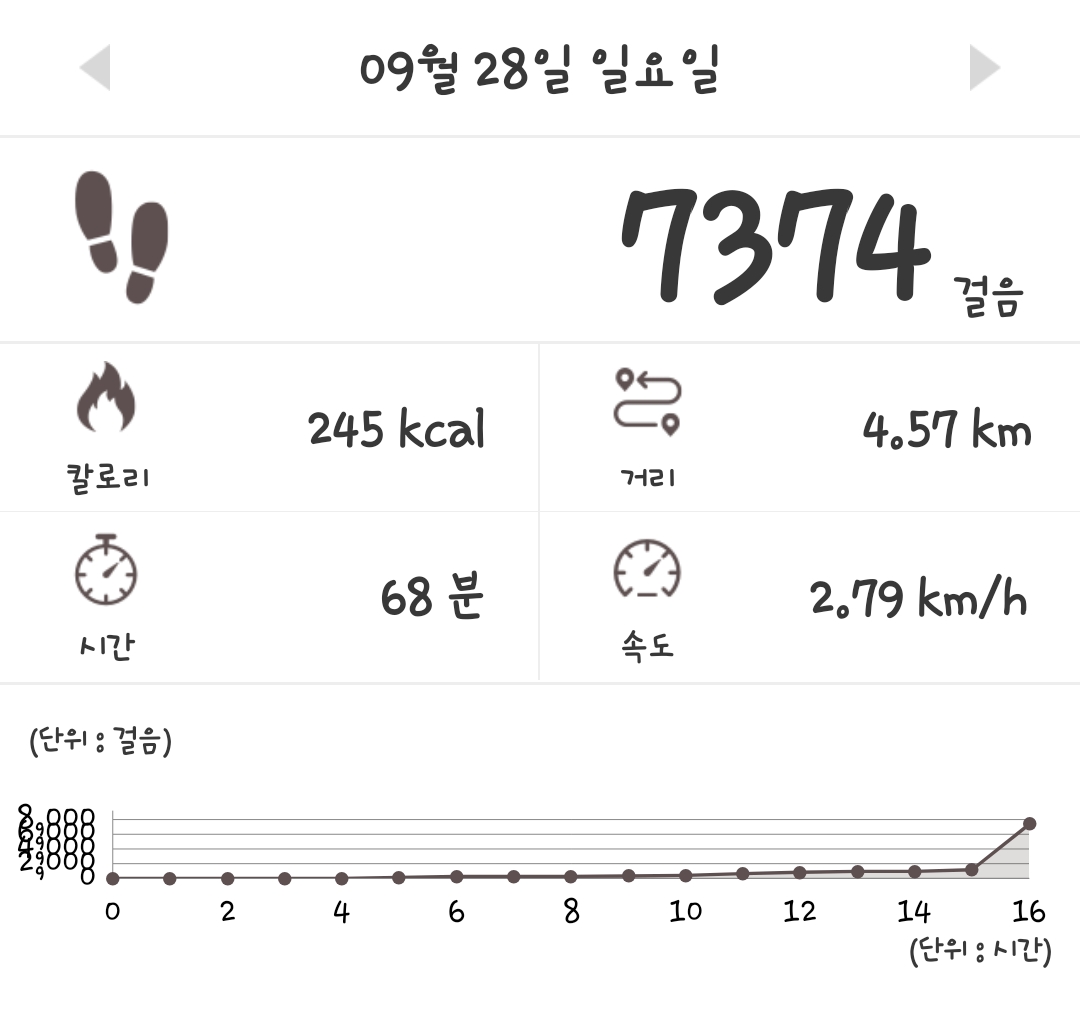Go to the next day's step record
The height and width of the screenshot is (1011, 1080).
point(983,68)
